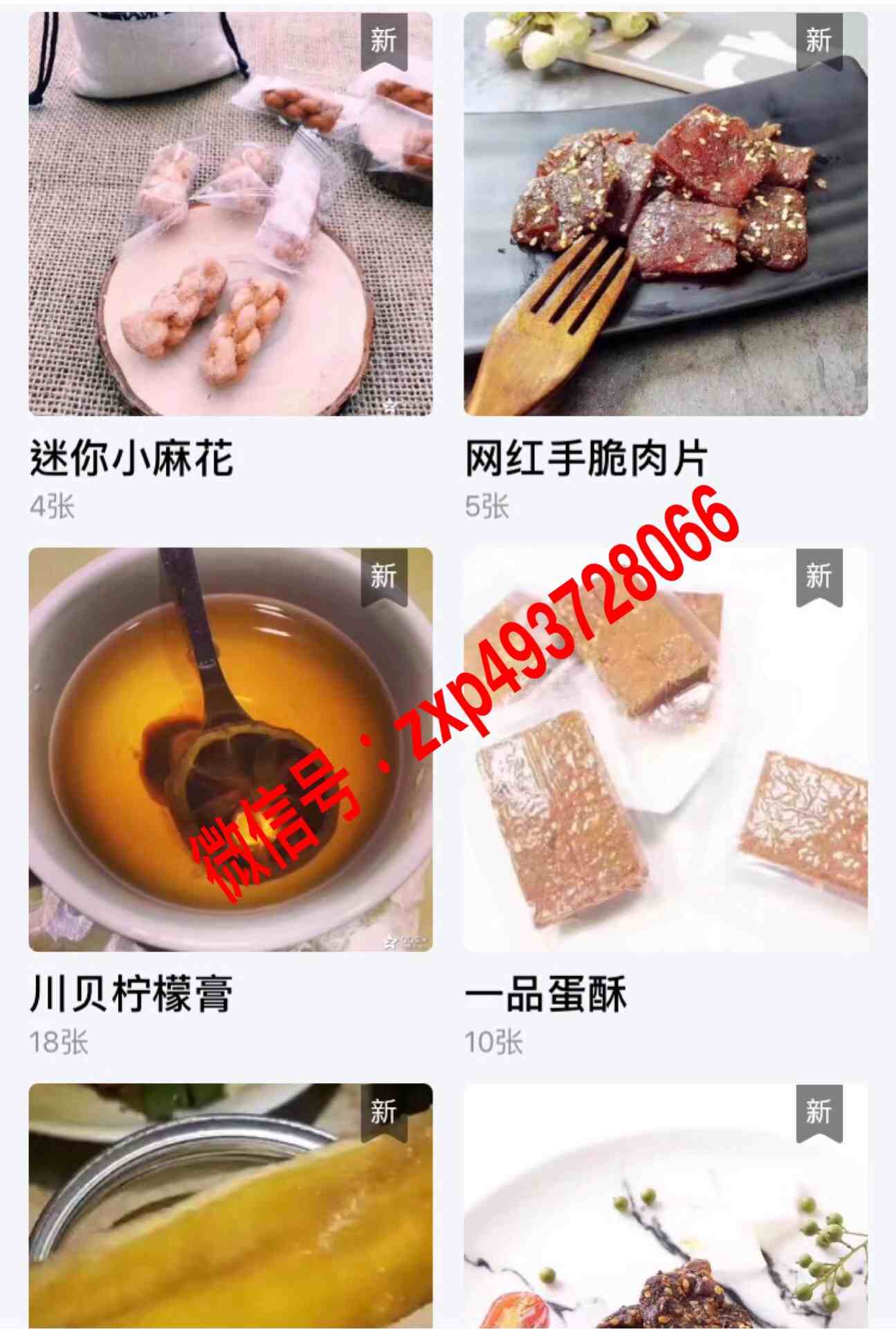Open the 网红手脆肉片 album
Image resolution: width=896 pixels, height=1329 pixels.
click(x=665, y=215)
